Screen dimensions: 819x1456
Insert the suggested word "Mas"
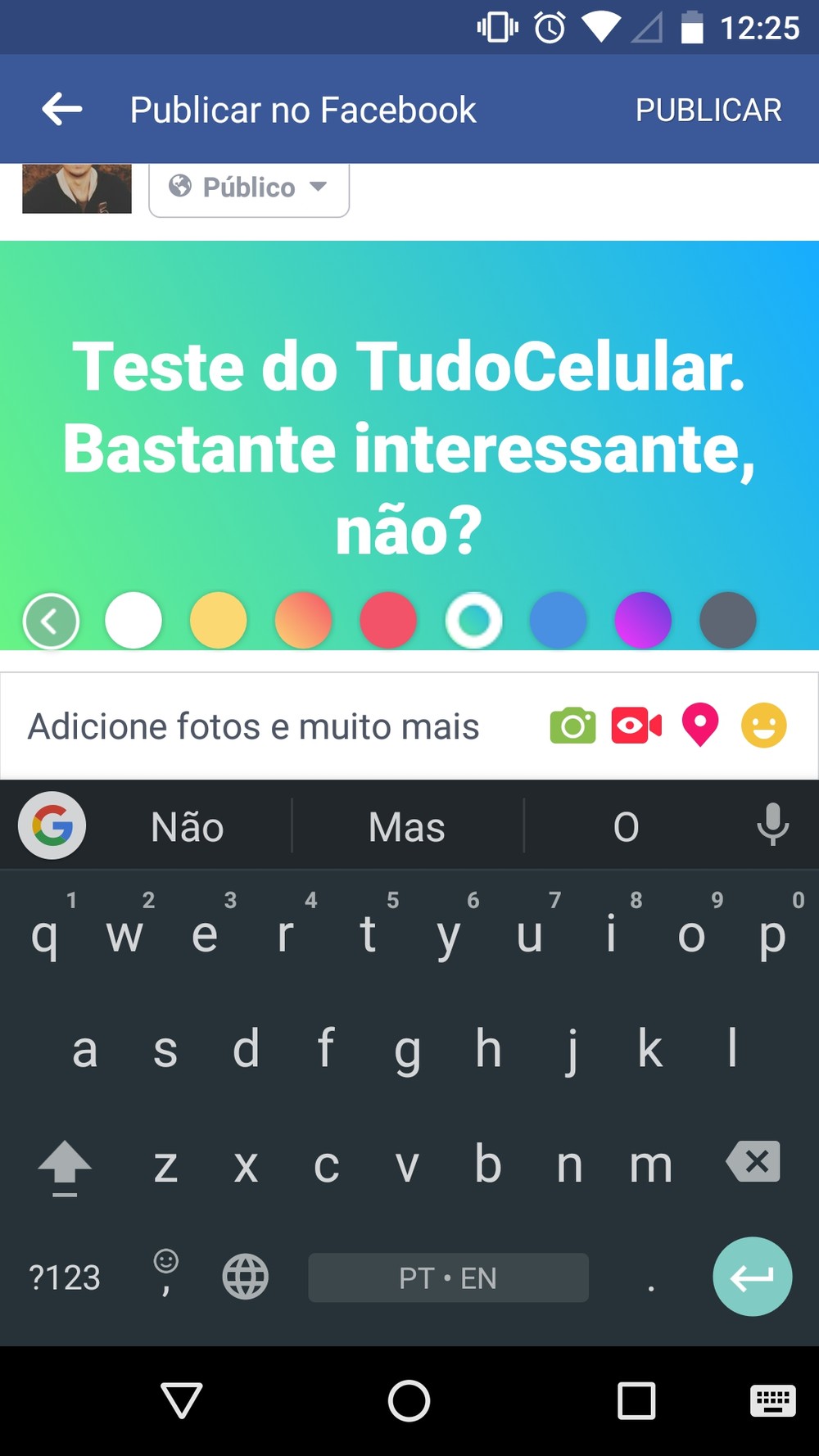coord(407,826)
